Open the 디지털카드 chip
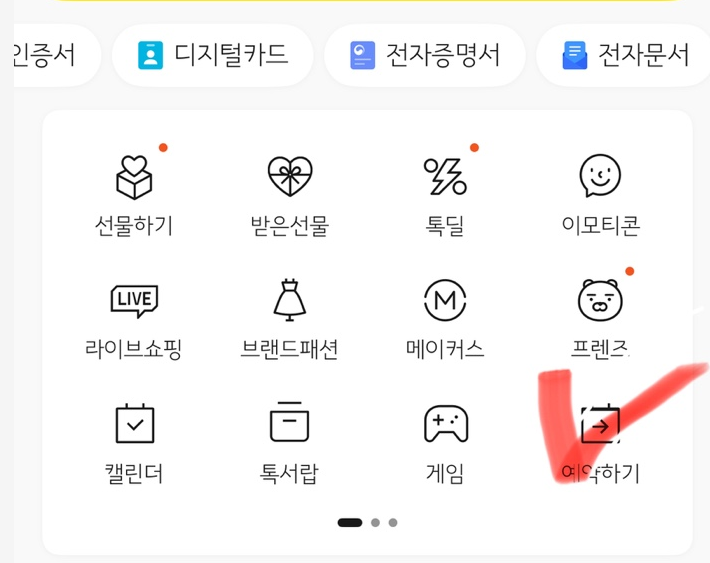The width and height of the screenshot is (710, 563). coord(212,55)
